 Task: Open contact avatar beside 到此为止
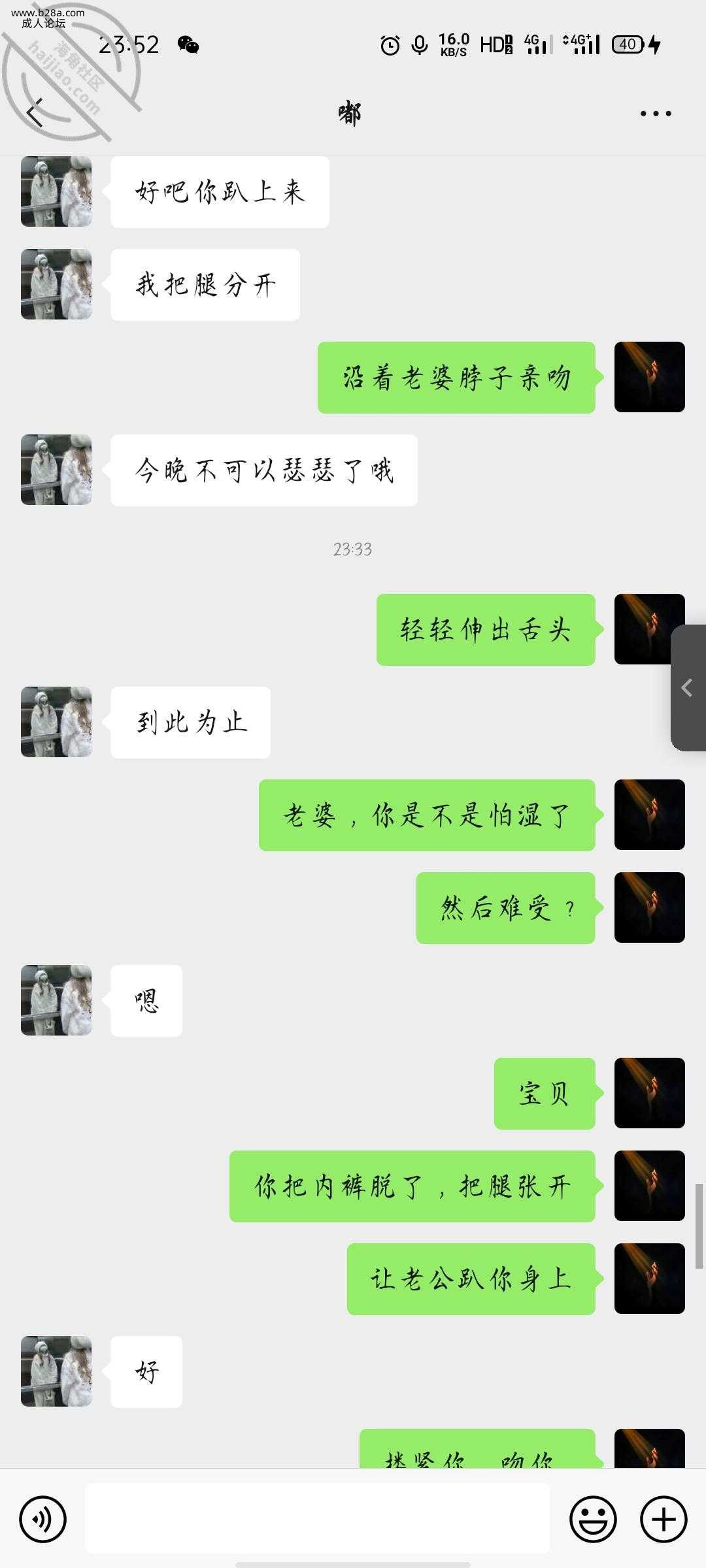click(56, 722)
